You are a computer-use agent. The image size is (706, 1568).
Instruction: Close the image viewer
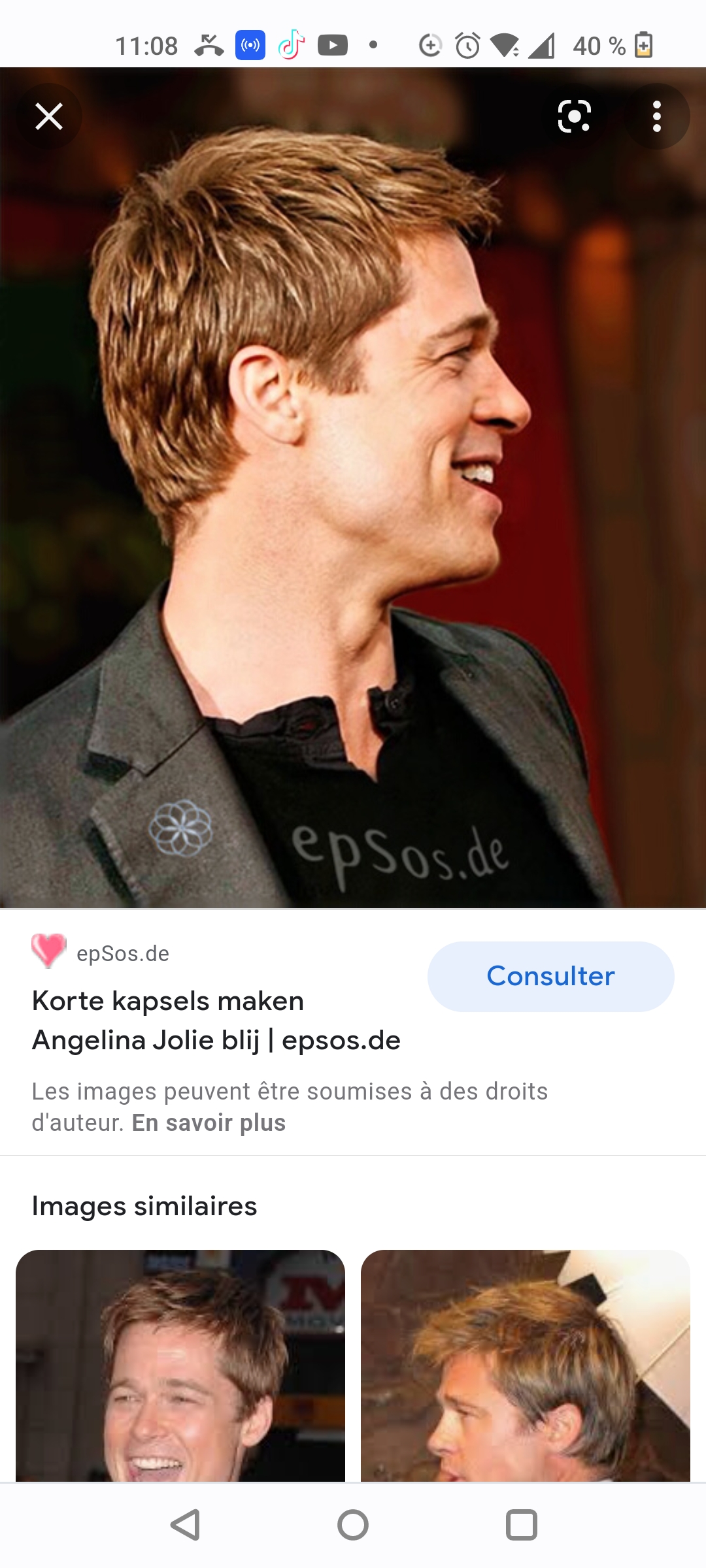click(x=49, y=116)
